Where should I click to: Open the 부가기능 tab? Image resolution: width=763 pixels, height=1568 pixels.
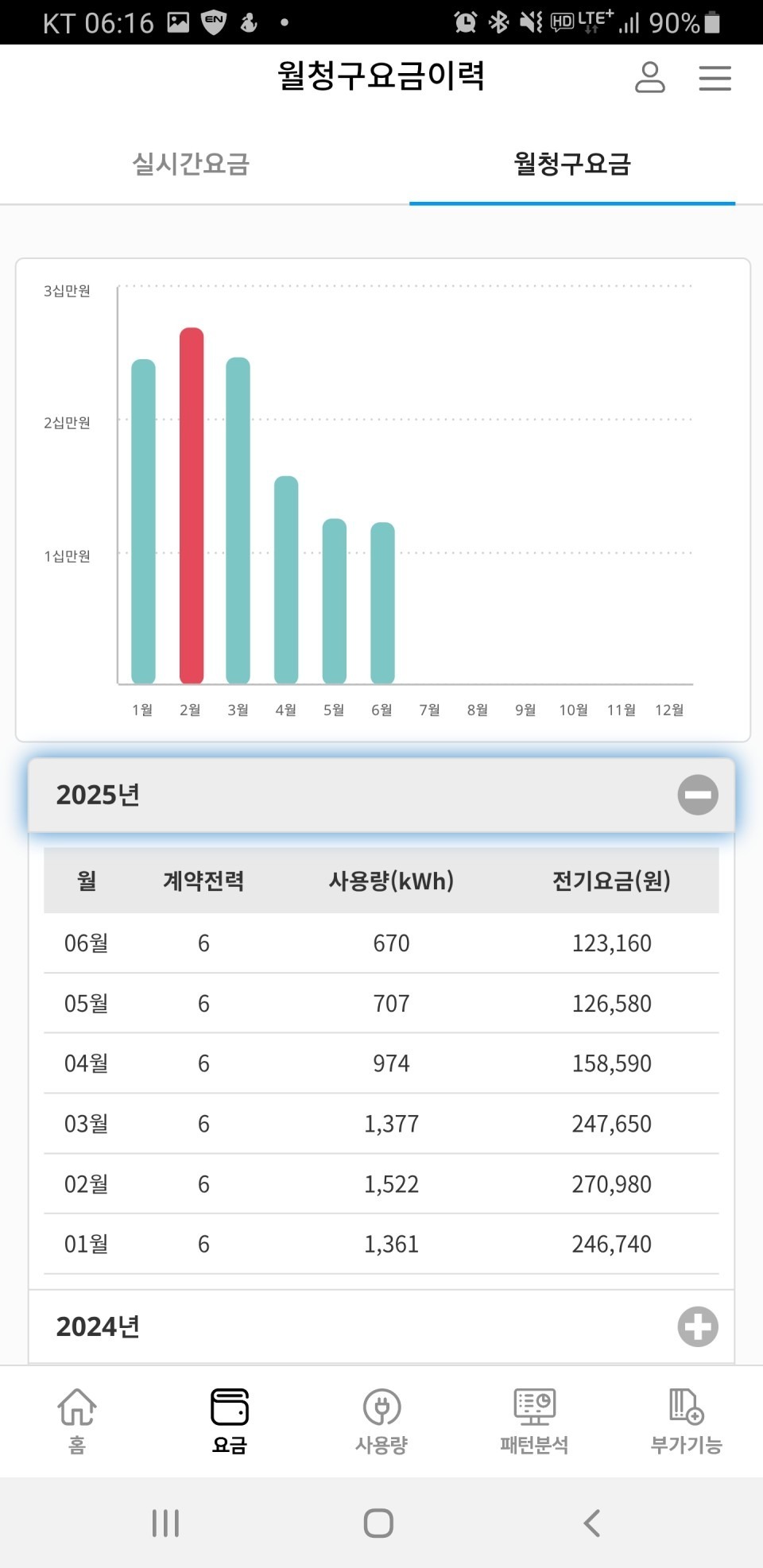point(686,1421)
